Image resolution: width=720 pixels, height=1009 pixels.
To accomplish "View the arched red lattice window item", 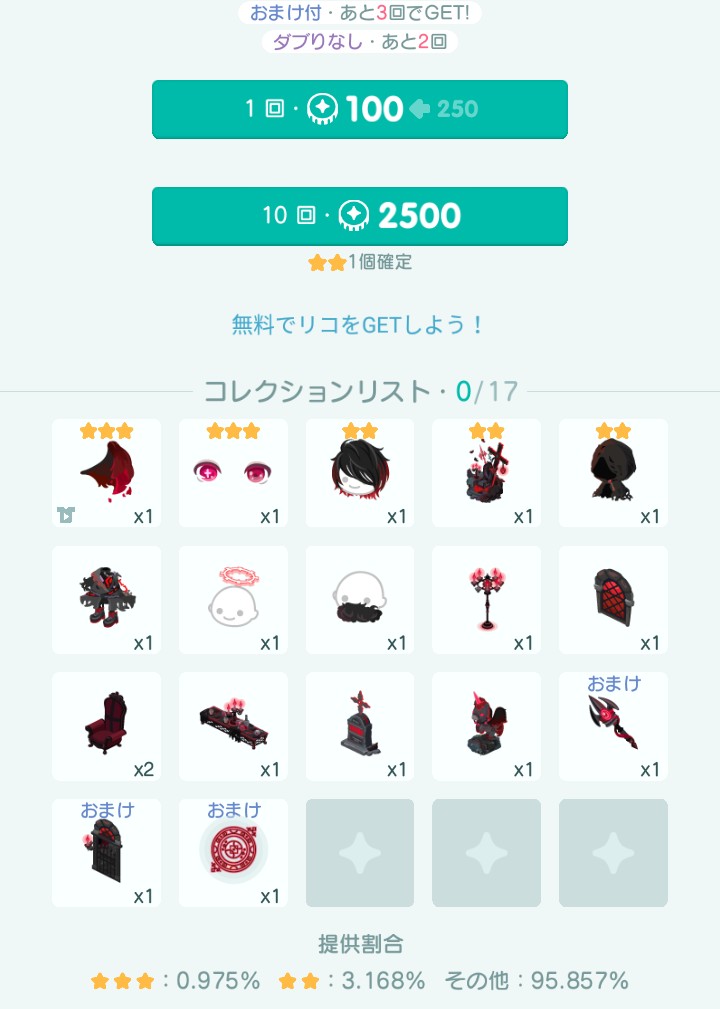I will click(x=613, y=600).
